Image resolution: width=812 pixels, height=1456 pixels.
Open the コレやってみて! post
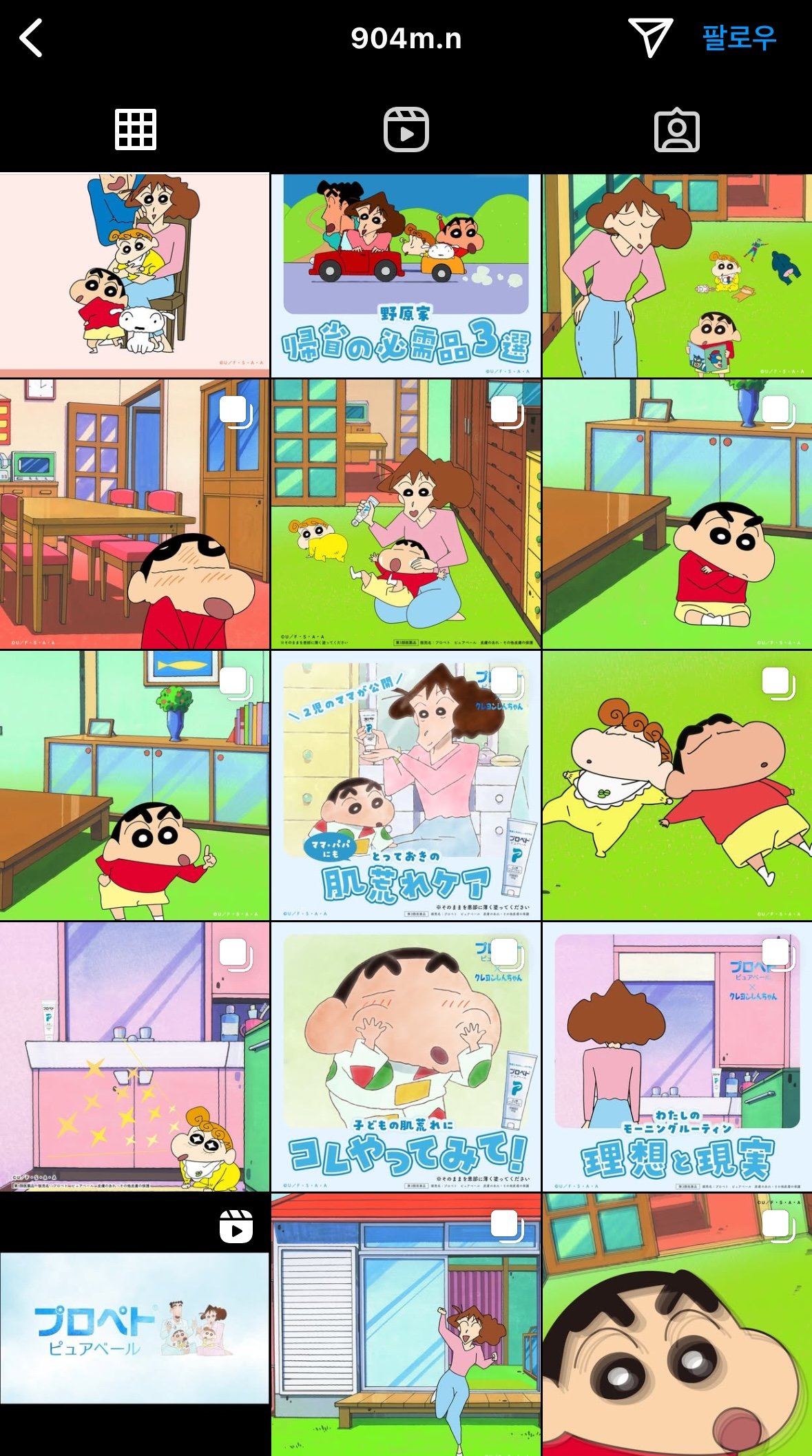(x=406, y=1057)
